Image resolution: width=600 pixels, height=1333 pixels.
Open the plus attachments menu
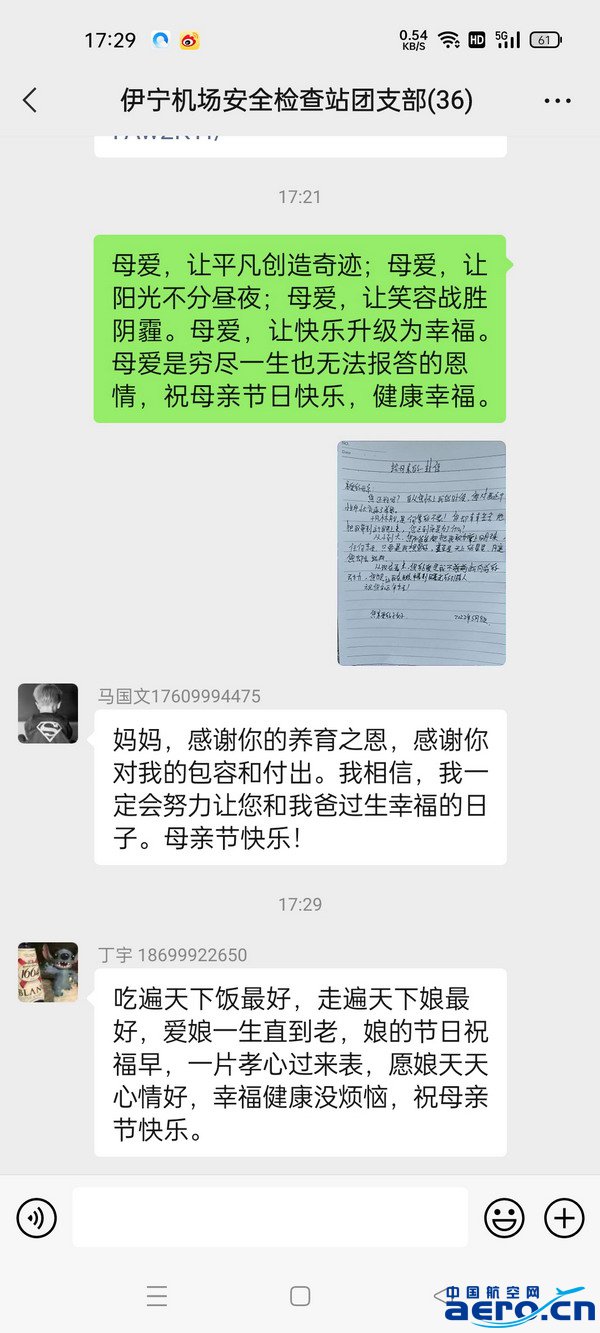[x=564, y=1217]
